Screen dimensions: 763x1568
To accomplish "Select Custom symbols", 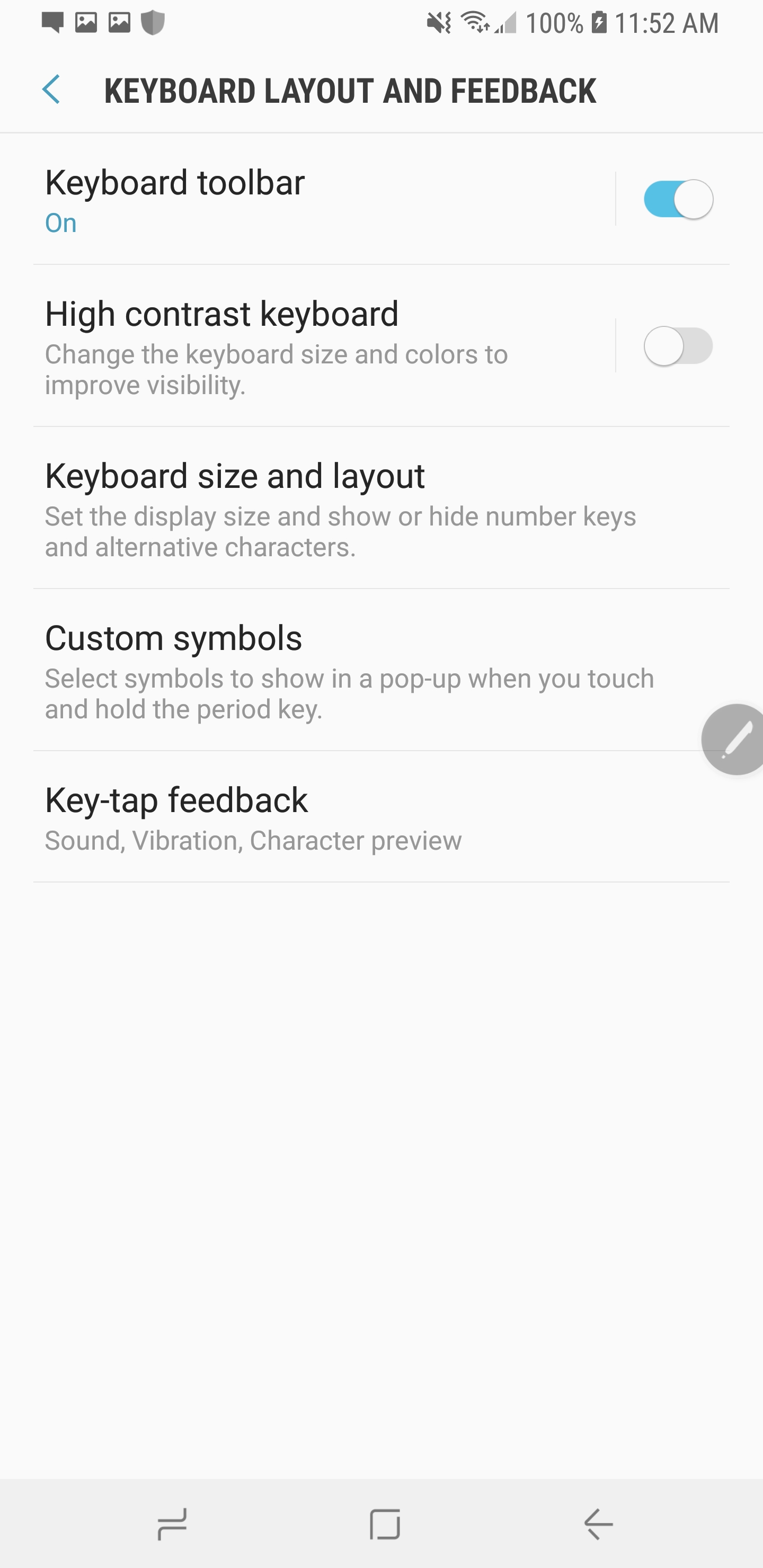I will tap(341, 670).
